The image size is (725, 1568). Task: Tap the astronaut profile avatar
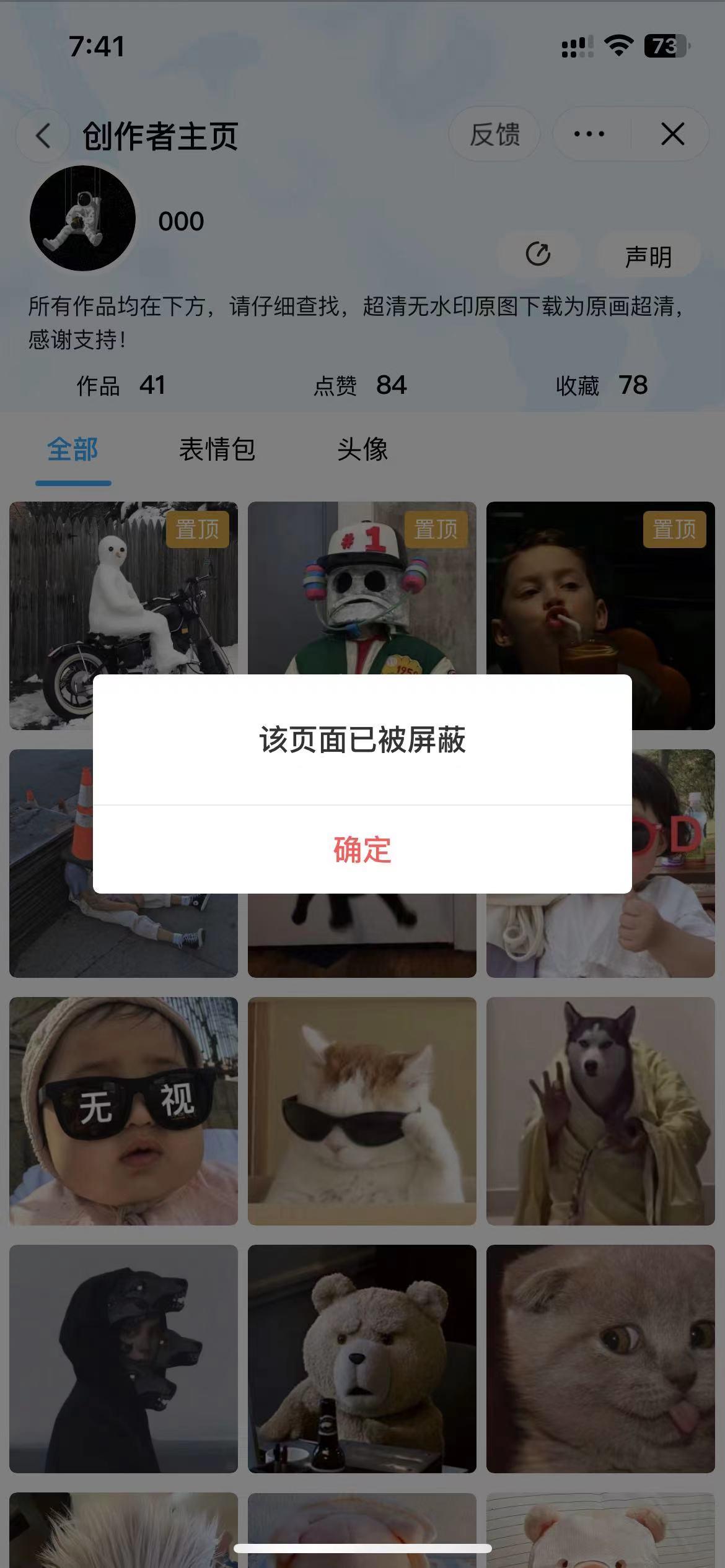(82, 218)
